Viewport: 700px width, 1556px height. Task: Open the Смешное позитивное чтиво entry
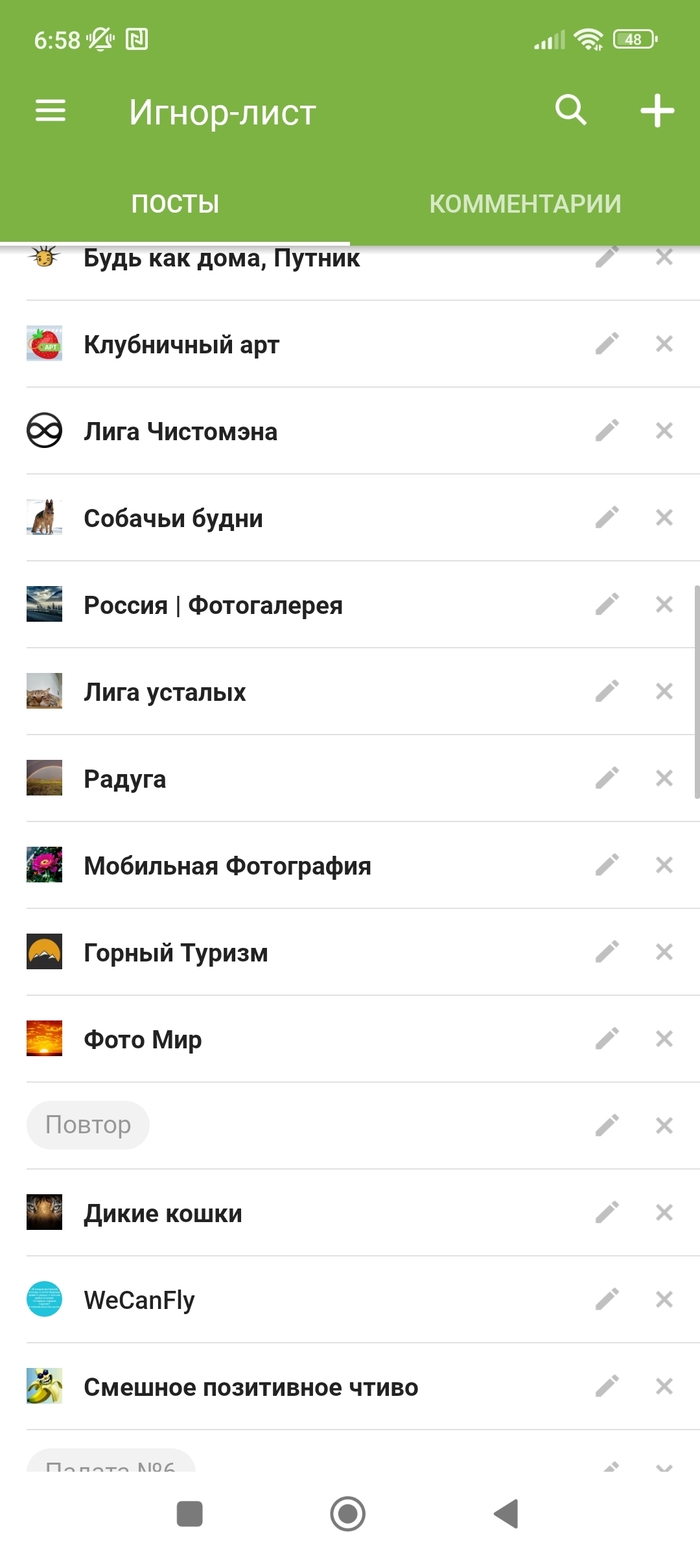pyautogui.click(x=250, y=1387)
